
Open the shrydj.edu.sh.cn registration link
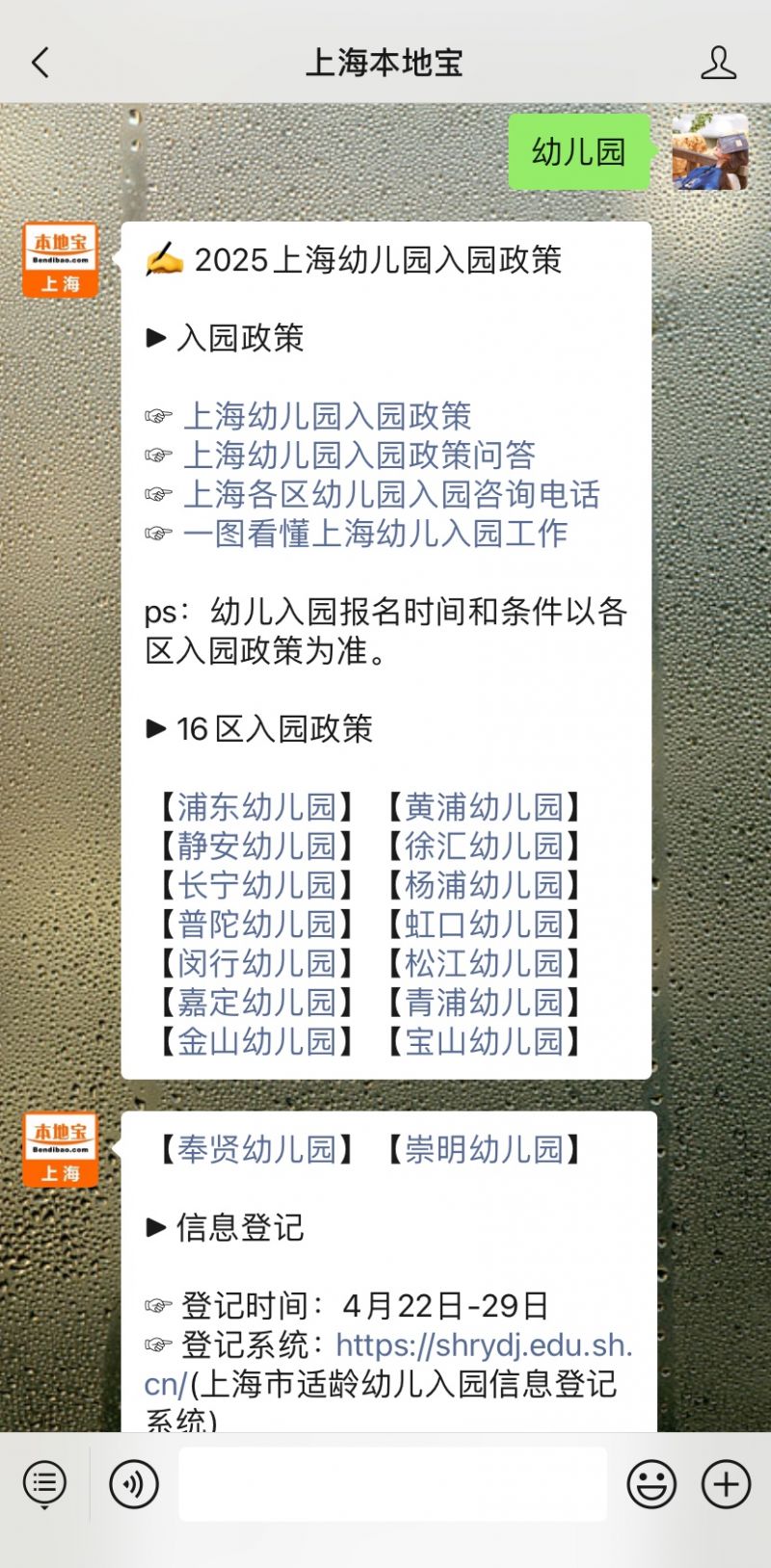point(482,1345)
